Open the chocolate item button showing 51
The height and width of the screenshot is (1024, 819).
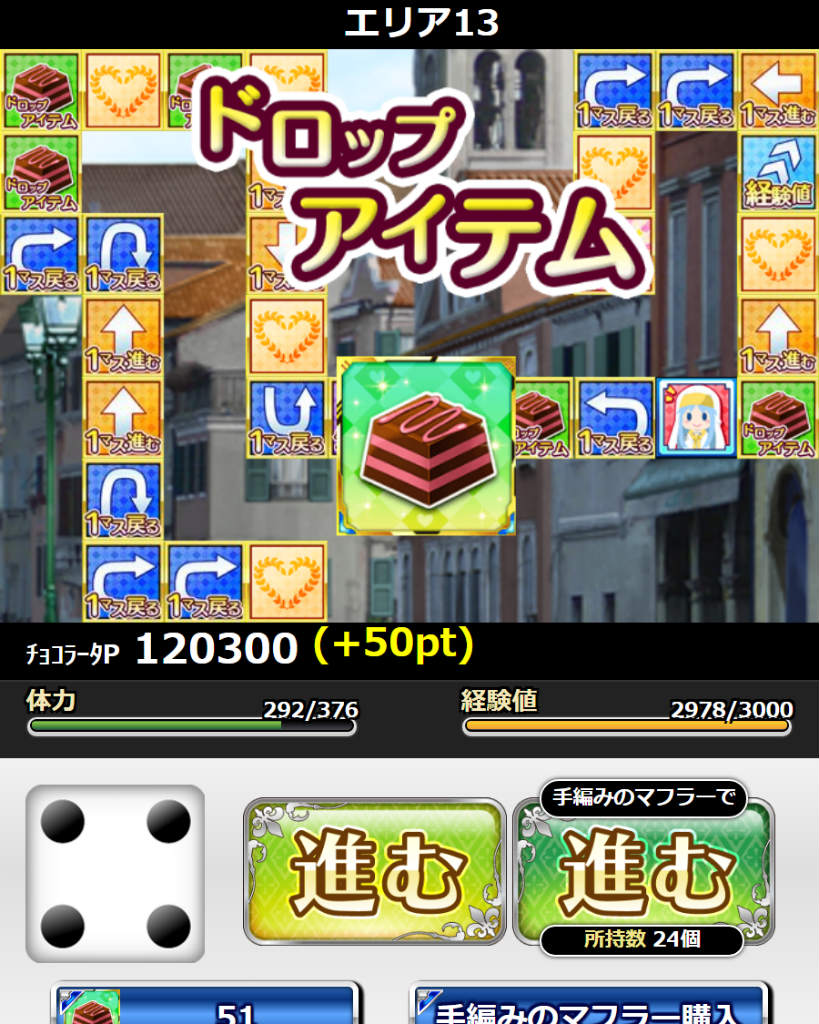pyautogui.click(x=206, y=1004)
